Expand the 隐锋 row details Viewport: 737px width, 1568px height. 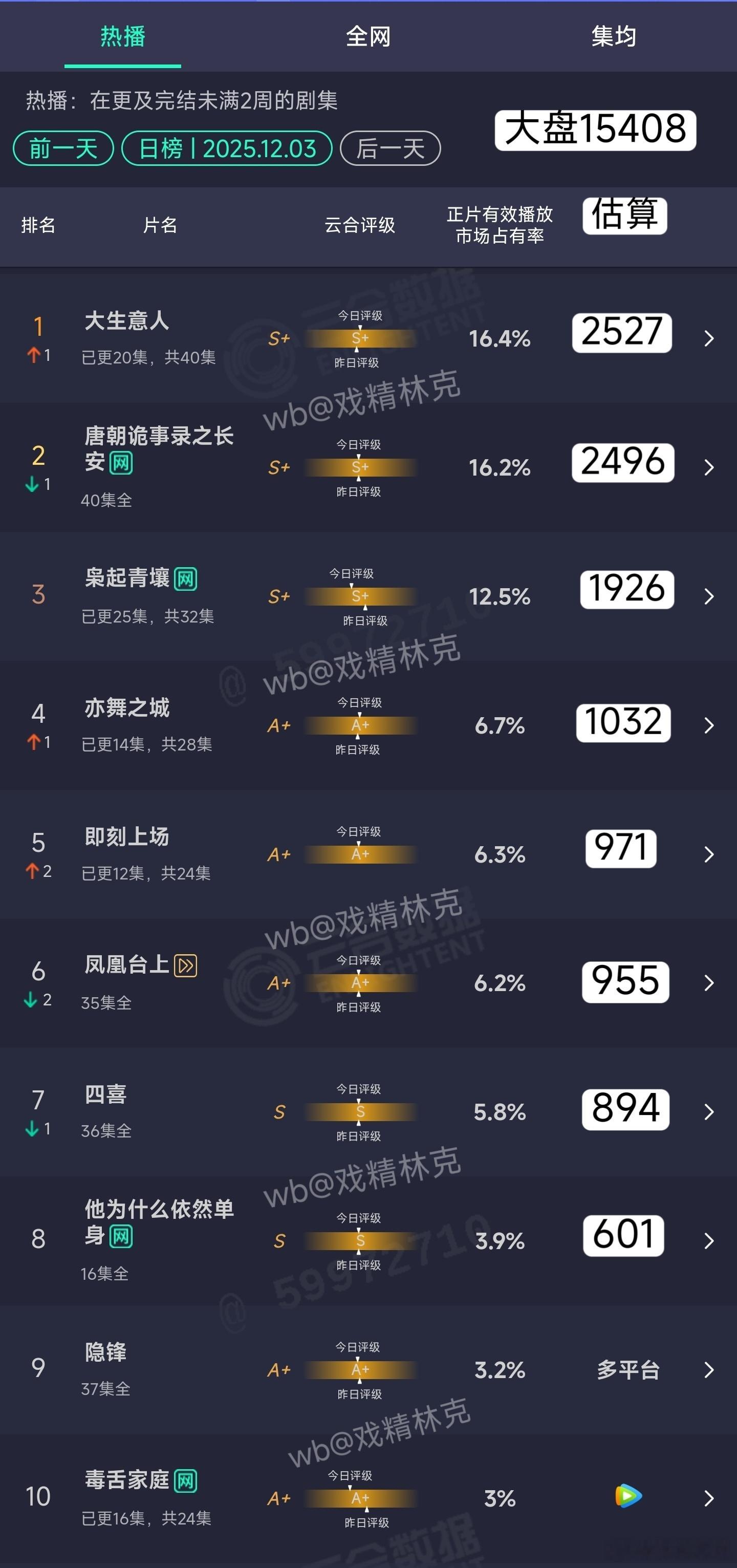click(x=708, y=1371)
